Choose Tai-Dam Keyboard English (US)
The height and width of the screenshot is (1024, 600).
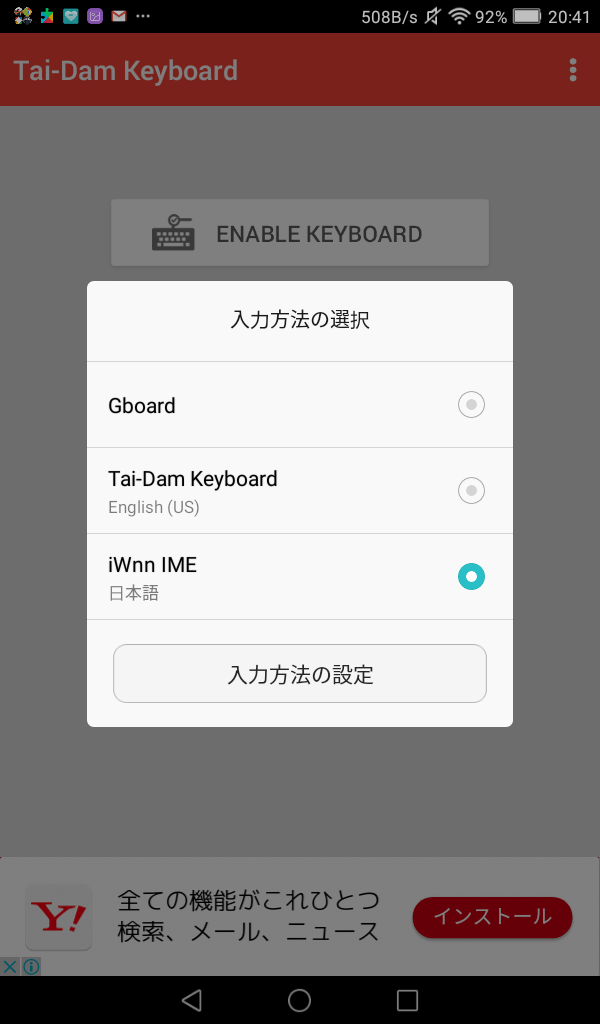(300, 490)
